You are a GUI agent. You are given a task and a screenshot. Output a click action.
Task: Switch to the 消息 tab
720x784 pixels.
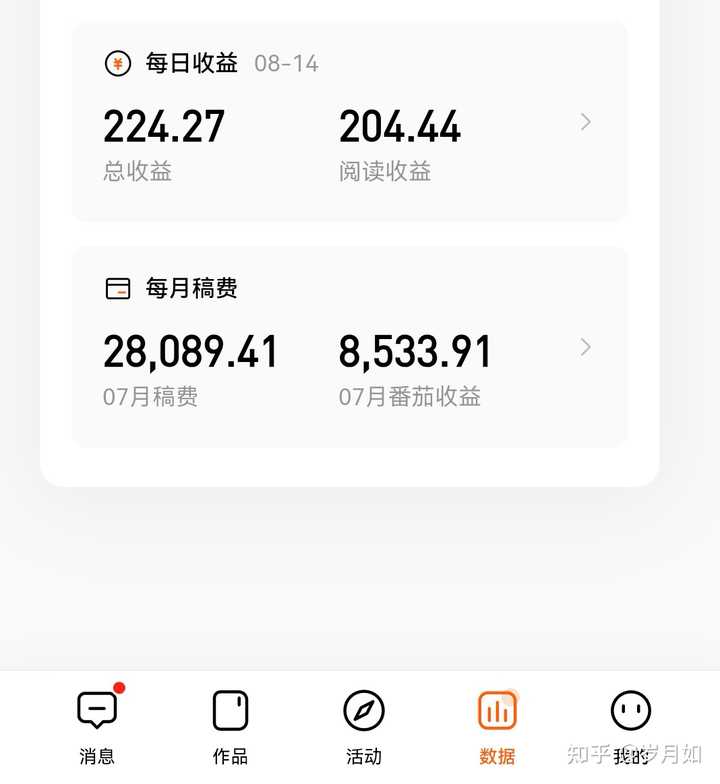coord(97,726)
